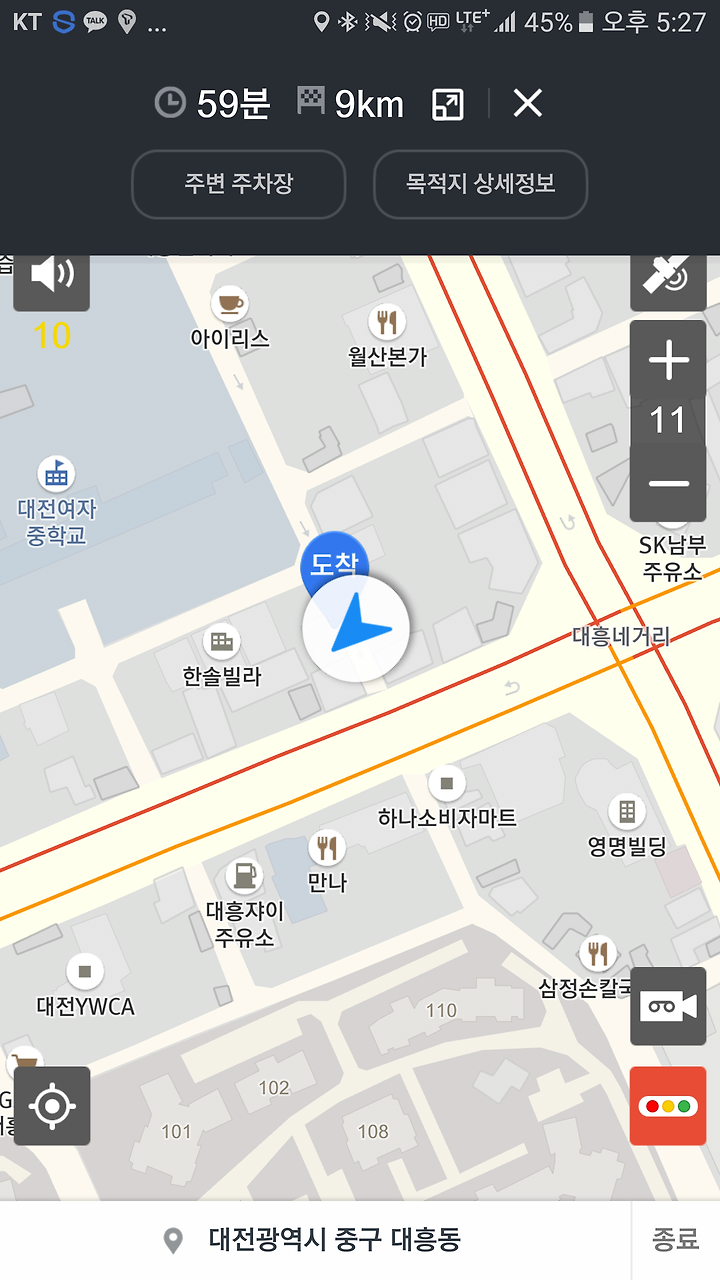Screen dimensions: 720x1280
Task: Toggle the speed camera display
Action: coord(668,1006)
